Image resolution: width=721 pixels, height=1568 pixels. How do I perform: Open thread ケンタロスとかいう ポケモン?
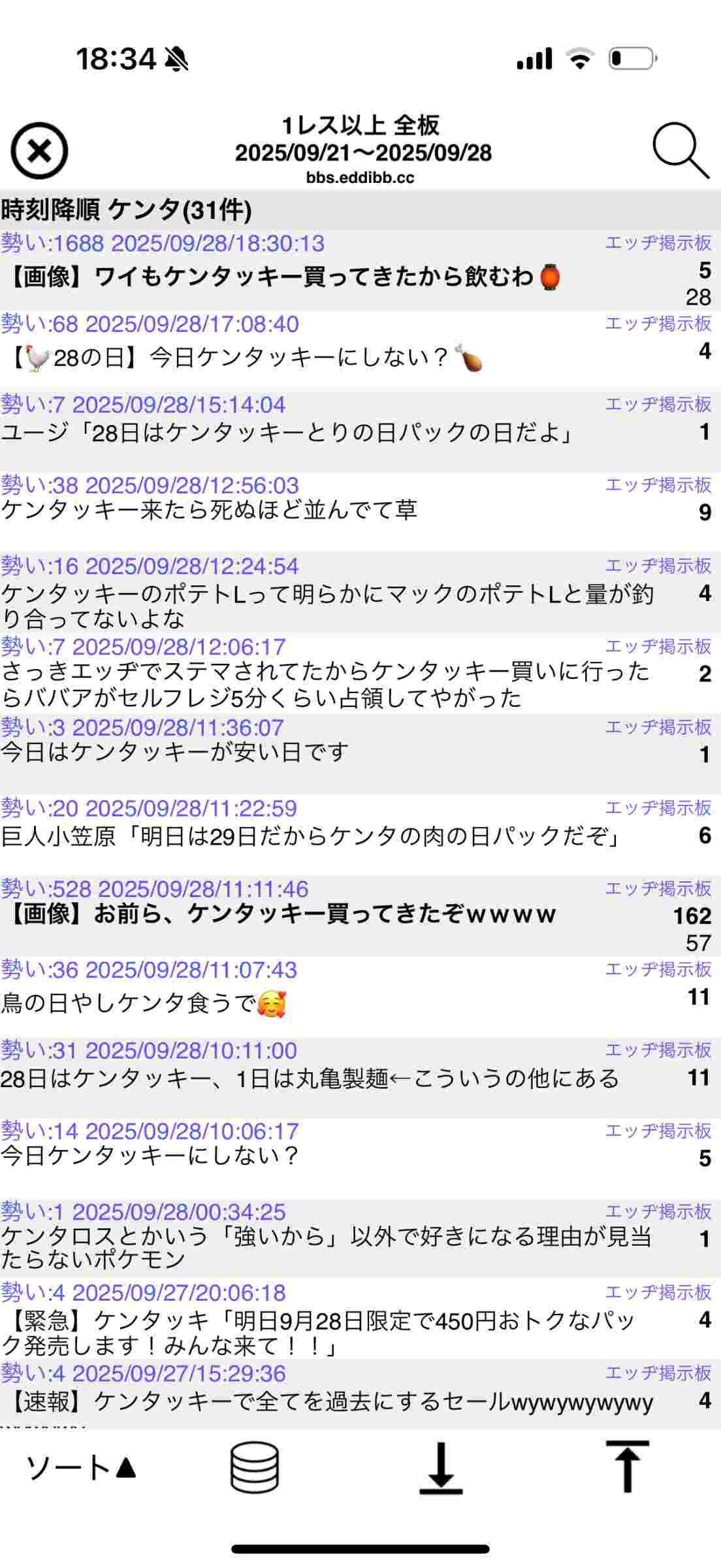click(327, 1248)
